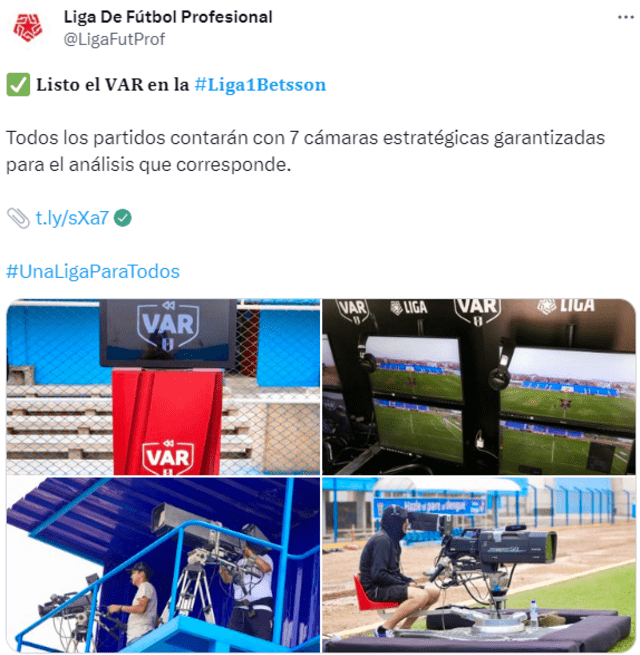View the red VAR monitor stand photo
640x655 pixels.
pos(163,386)
